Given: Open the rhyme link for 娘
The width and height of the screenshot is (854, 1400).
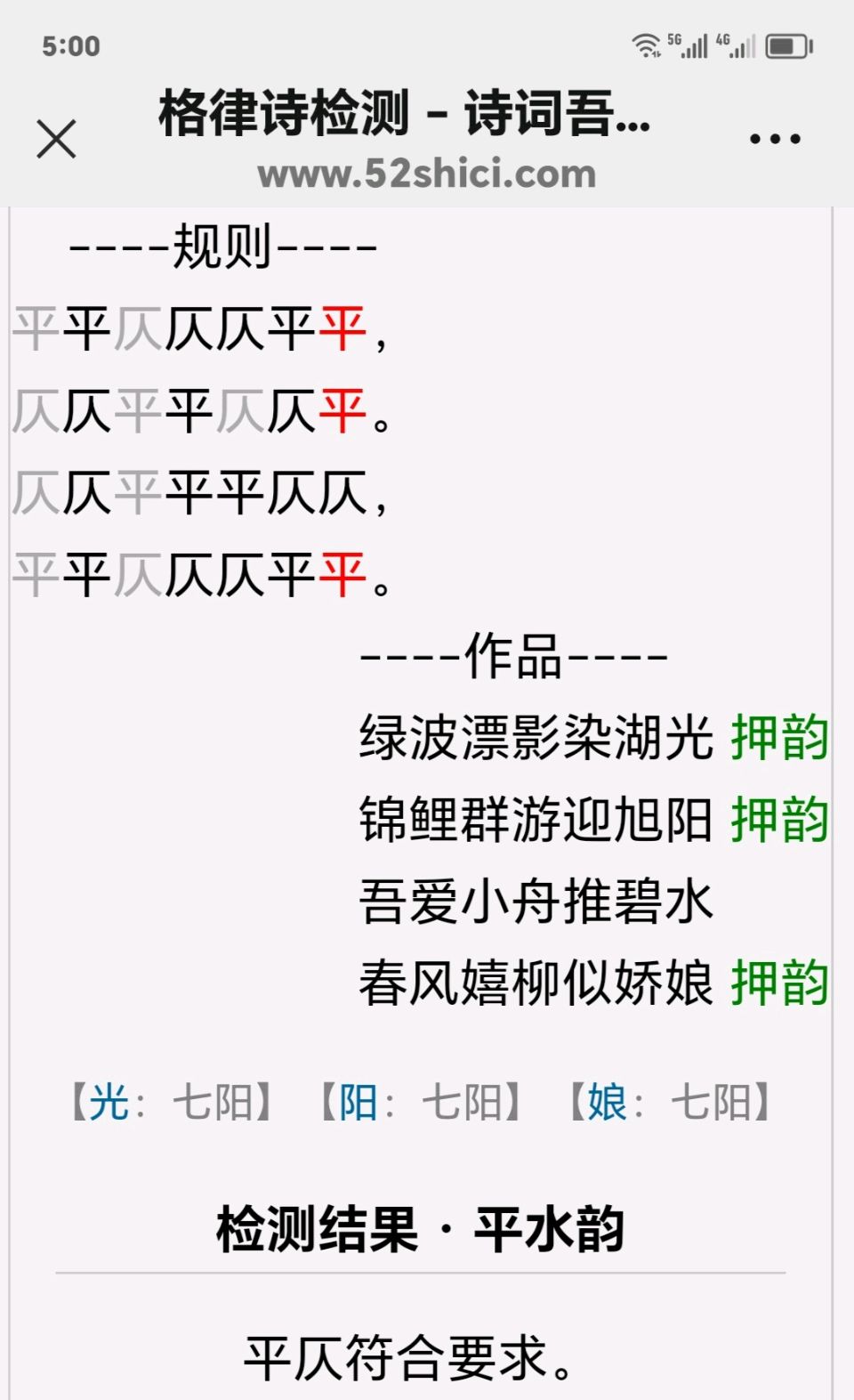Looking at the screenshot, I should pos(608,1103).
